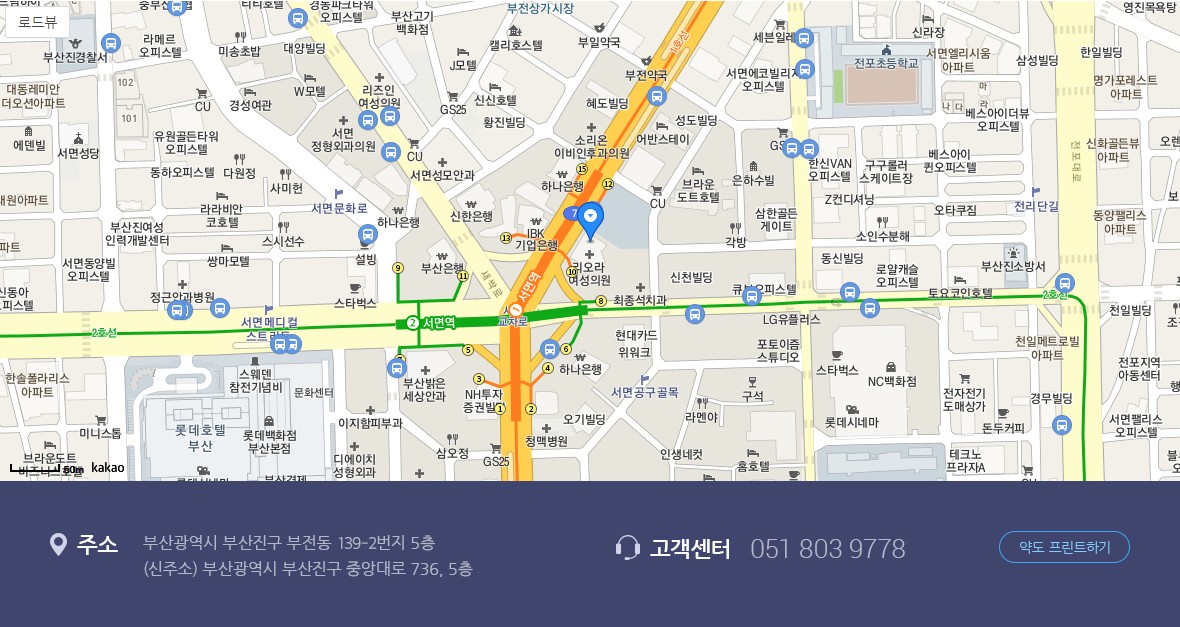The height and width of the screenshot is (627, 1180).
Task: Call the customer center number 051 803 9778
Action: point(827,549)
